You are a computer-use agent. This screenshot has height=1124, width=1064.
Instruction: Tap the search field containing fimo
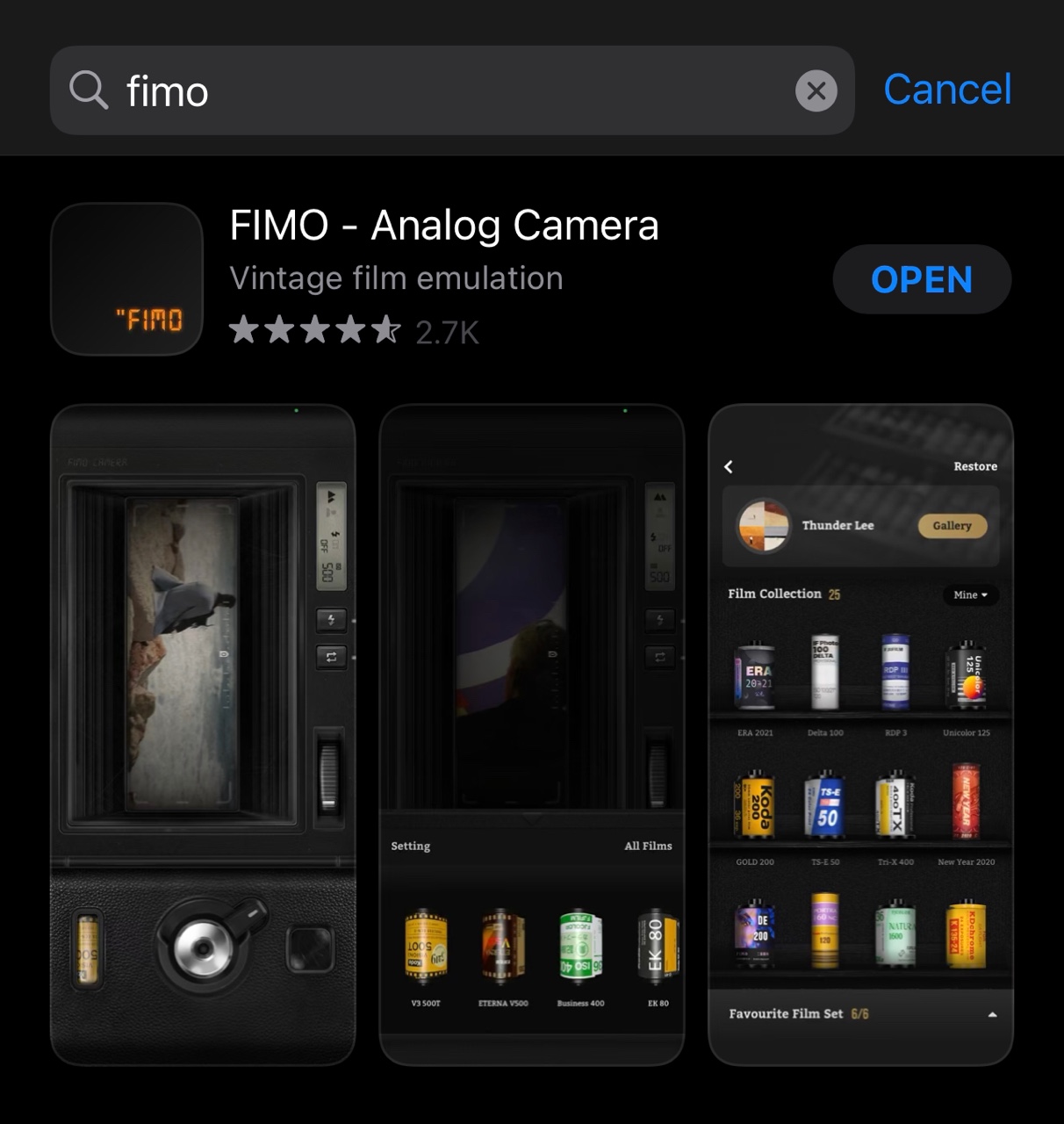tap(439, 90)
